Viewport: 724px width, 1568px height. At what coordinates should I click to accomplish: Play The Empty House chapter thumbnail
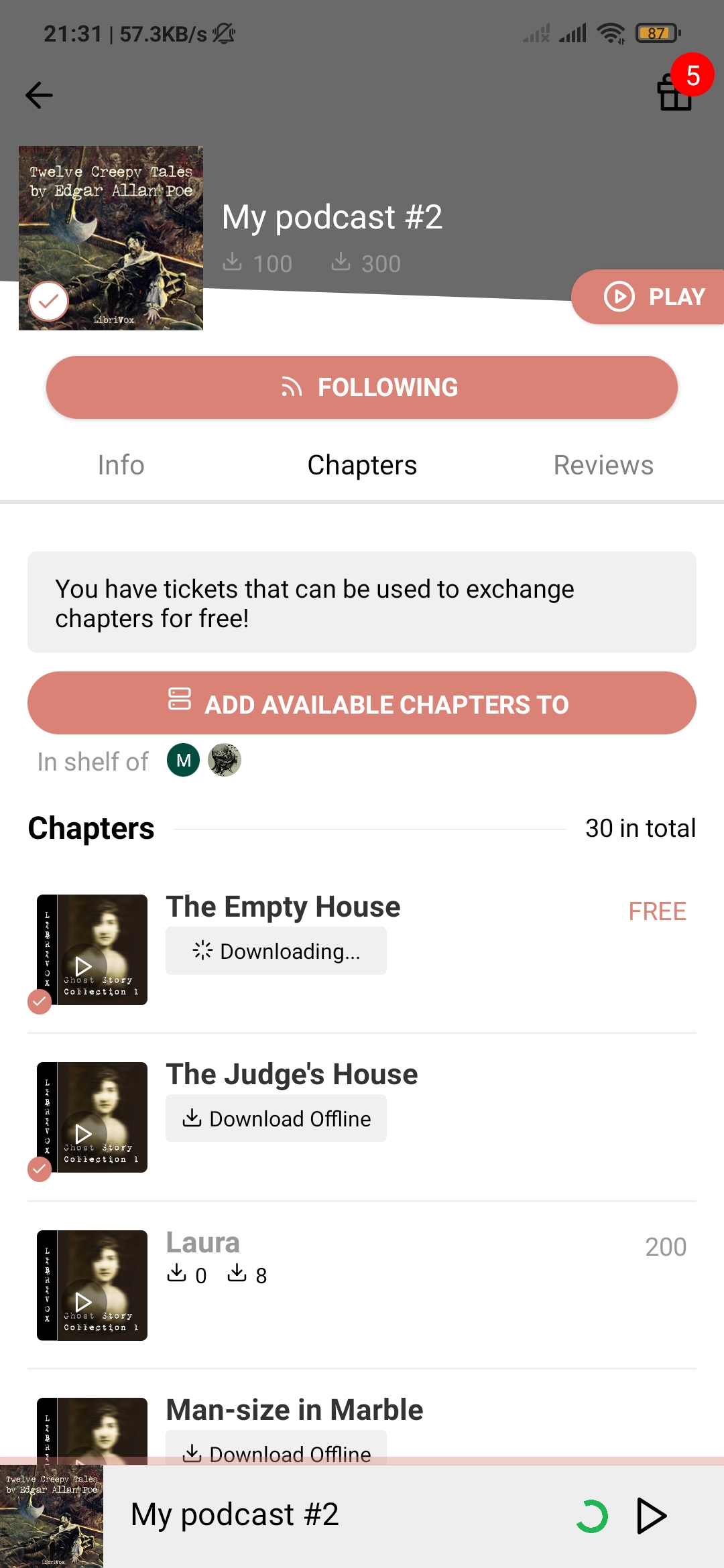[92, 950]
